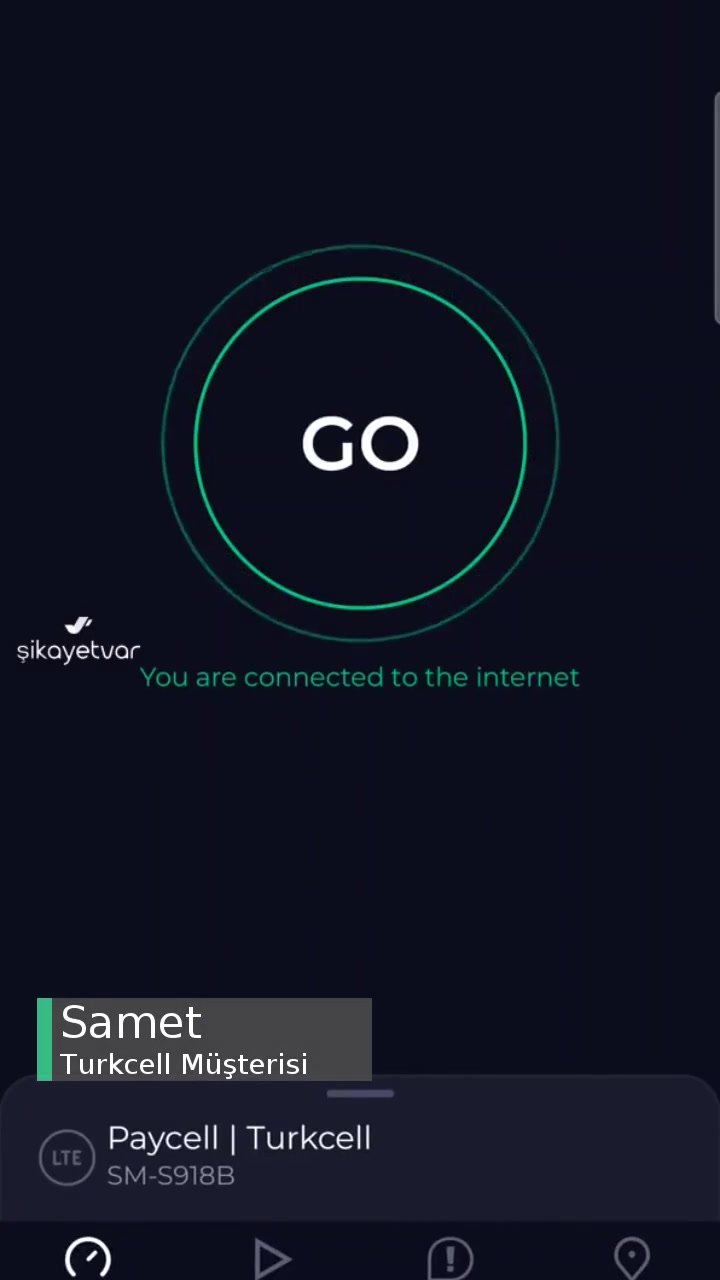Click the Samet name overlay

130,1022
